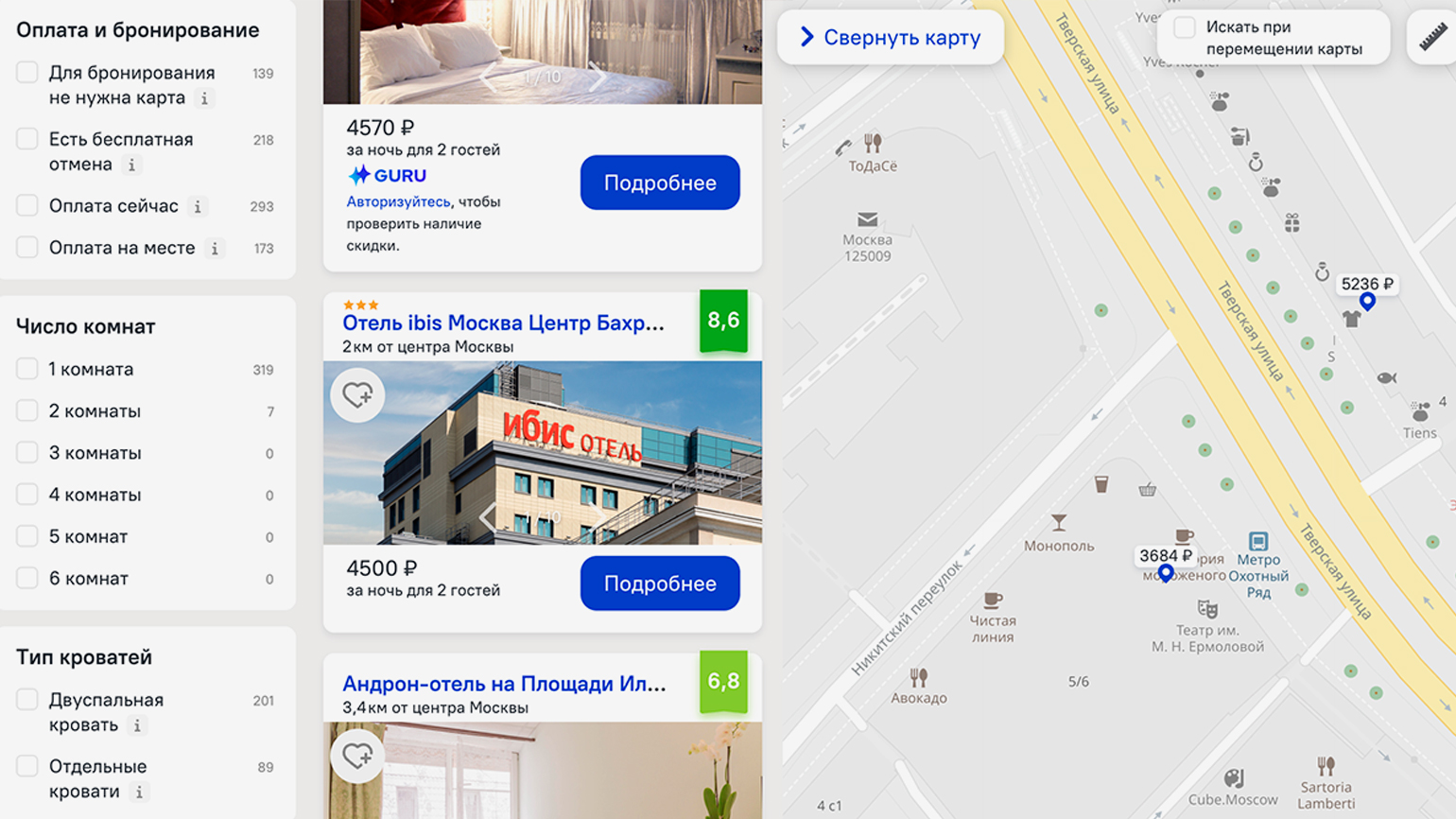1456x819 pixels.
Task: Select the Есть бесплатная отмена filter
Action: (x=27, y=139)
